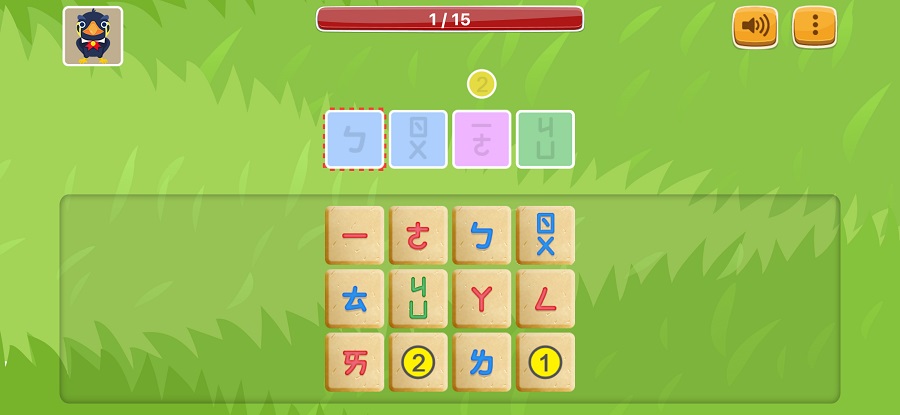
Task: Select the purple ㄧㄛ answer slot
Action: tap(481, 139)
